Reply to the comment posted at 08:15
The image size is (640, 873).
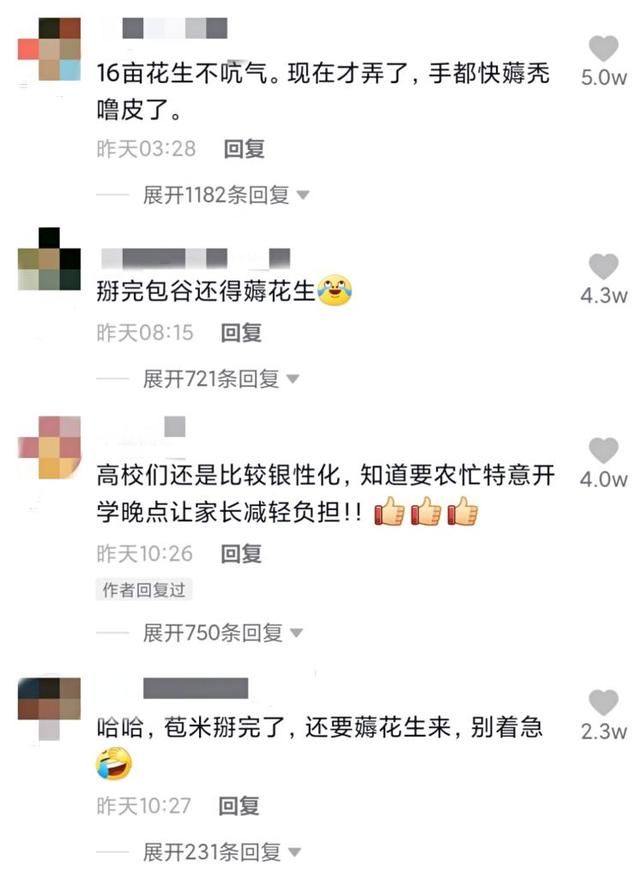click(241, 333)
